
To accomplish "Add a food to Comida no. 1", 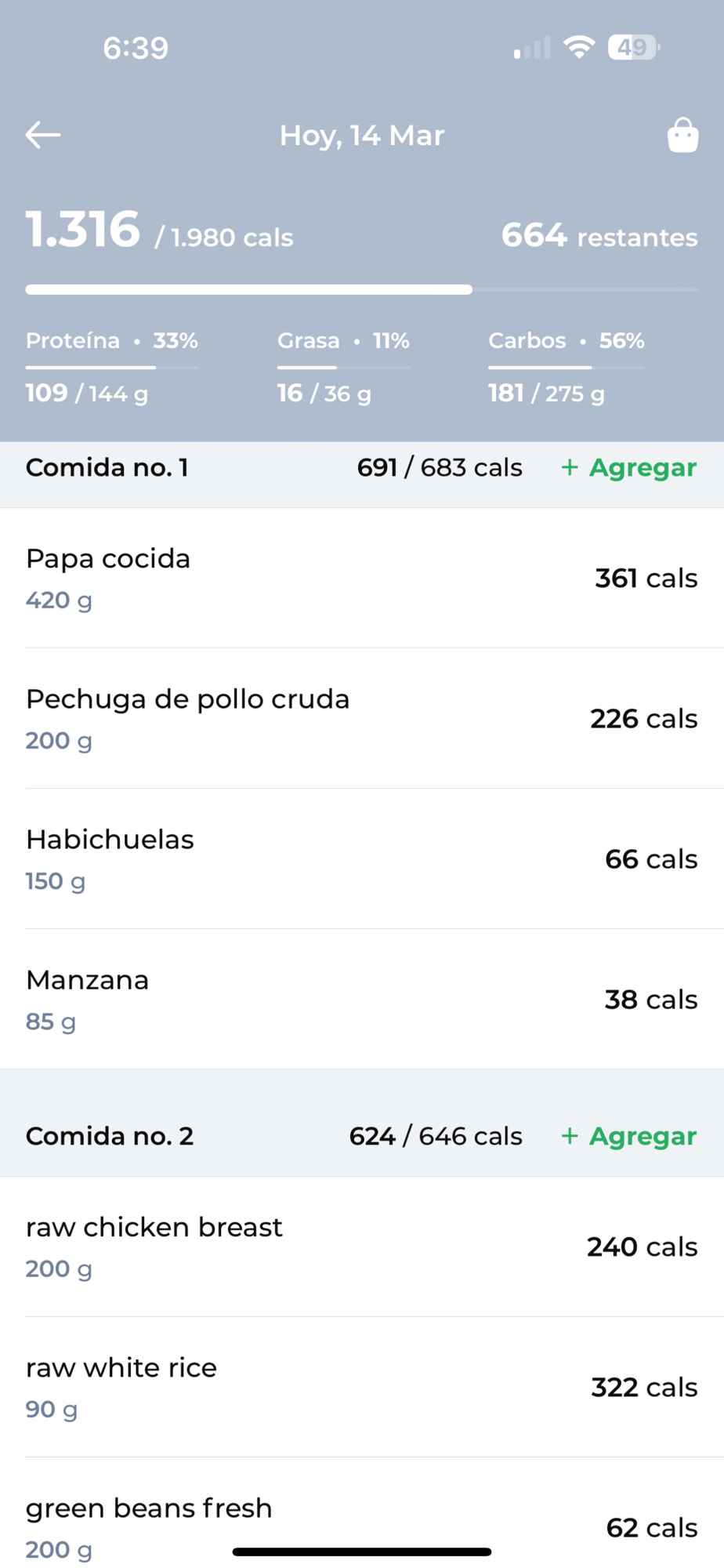I will pyautogui.click(x=628, y=468).
